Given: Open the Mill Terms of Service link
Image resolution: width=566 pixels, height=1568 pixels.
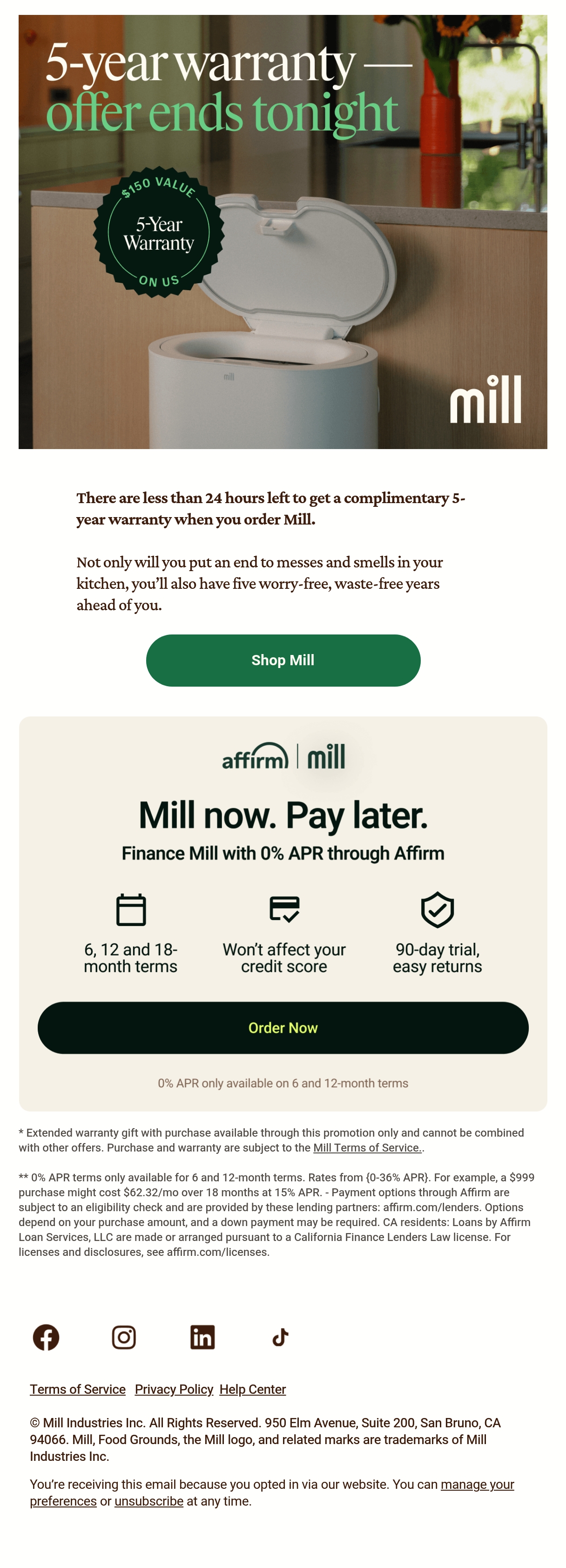Looking at the screenshot, I should coord(367,1148).
